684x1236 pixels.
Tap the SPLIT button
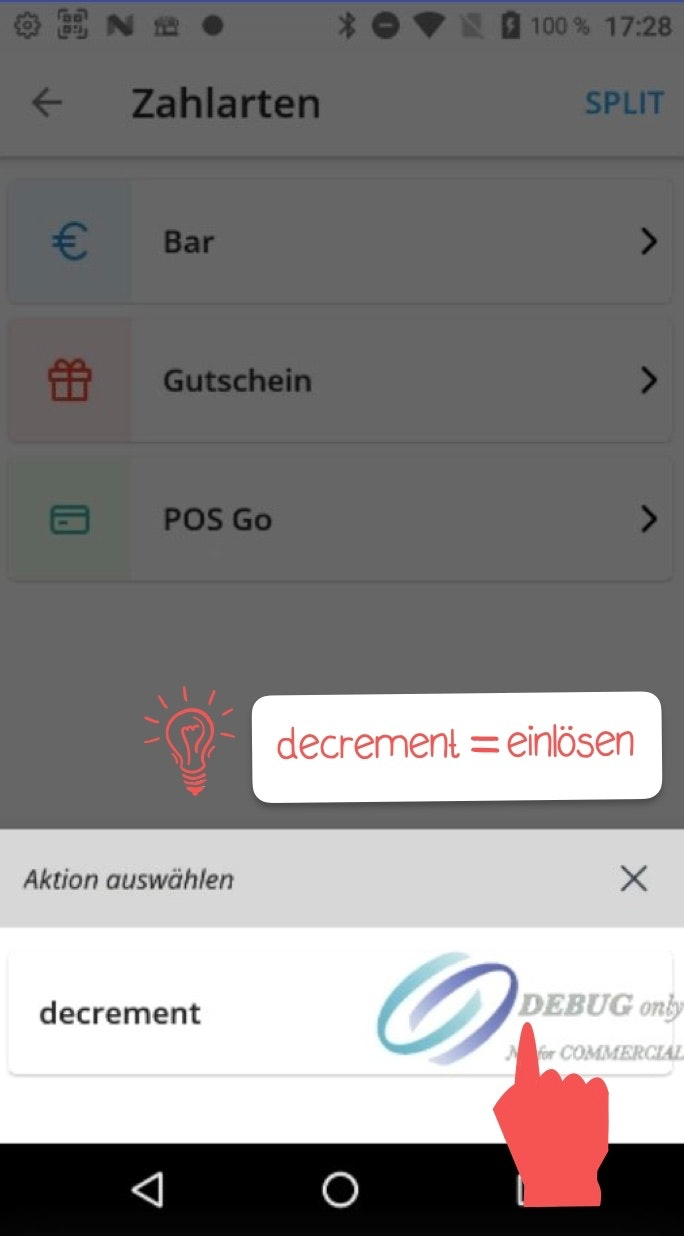coord(624,103)
